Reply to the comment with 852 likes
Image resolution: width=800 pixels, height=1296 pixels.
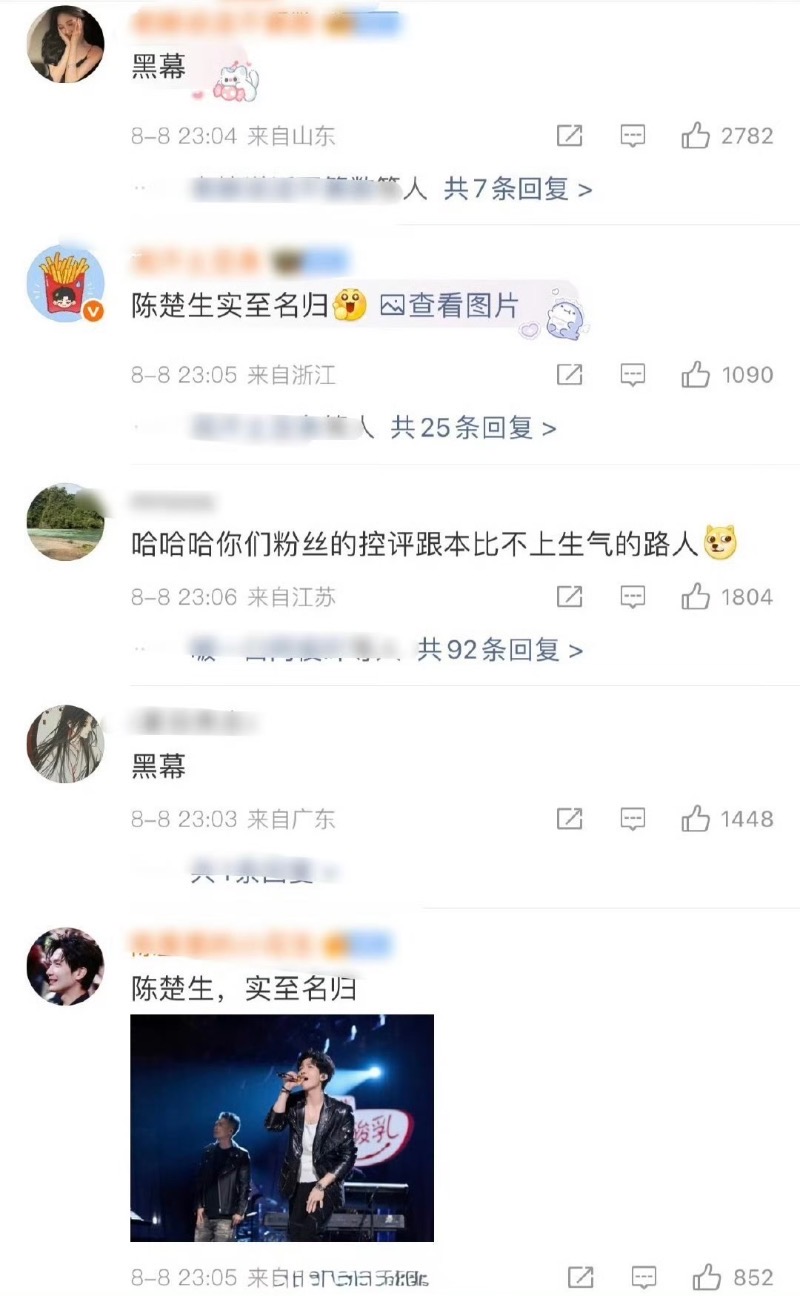click(x=644, y=1277)
